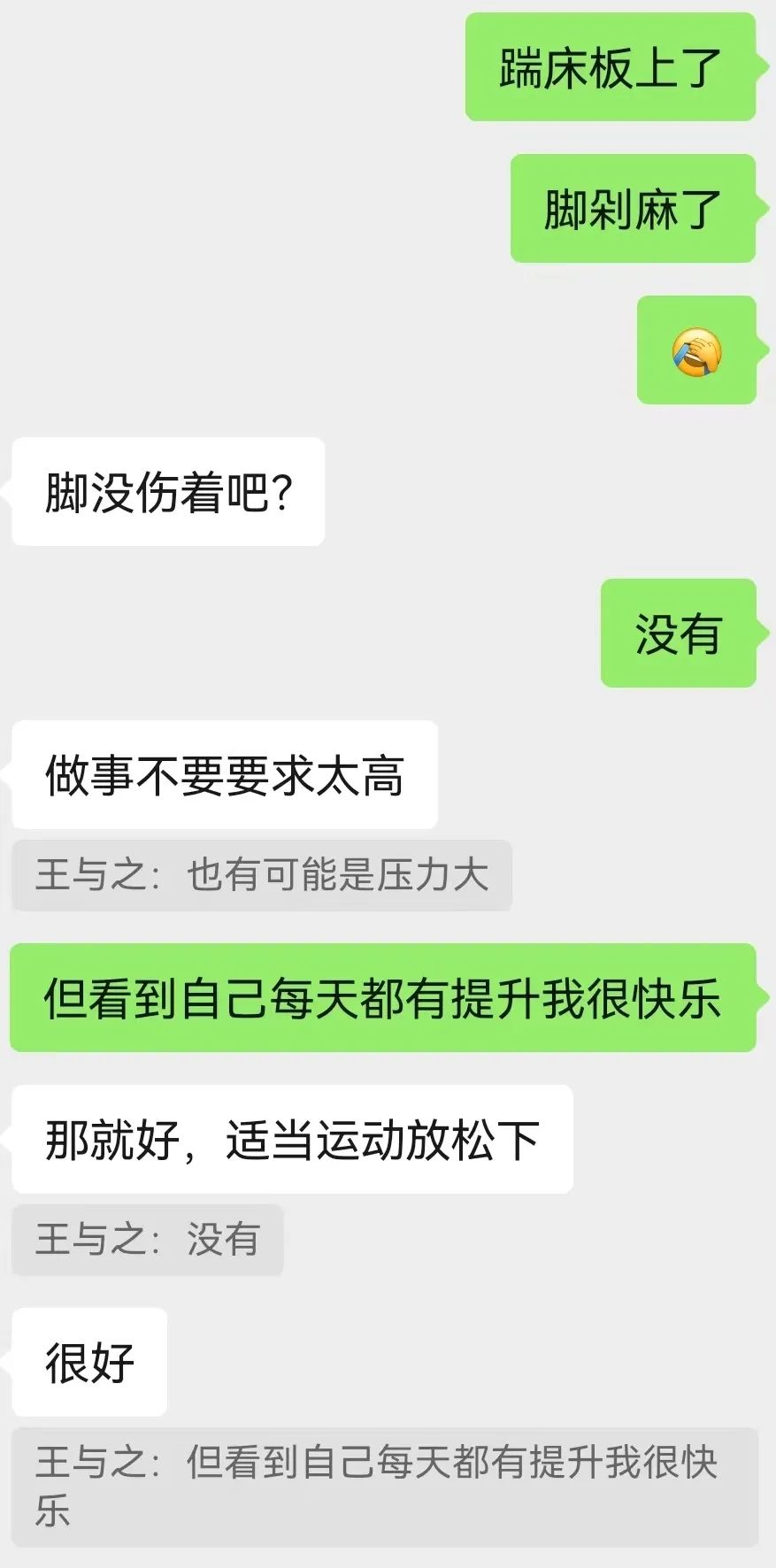View quoted message under "很好"
The image size is (776, 1568).
coord(384,1487)
